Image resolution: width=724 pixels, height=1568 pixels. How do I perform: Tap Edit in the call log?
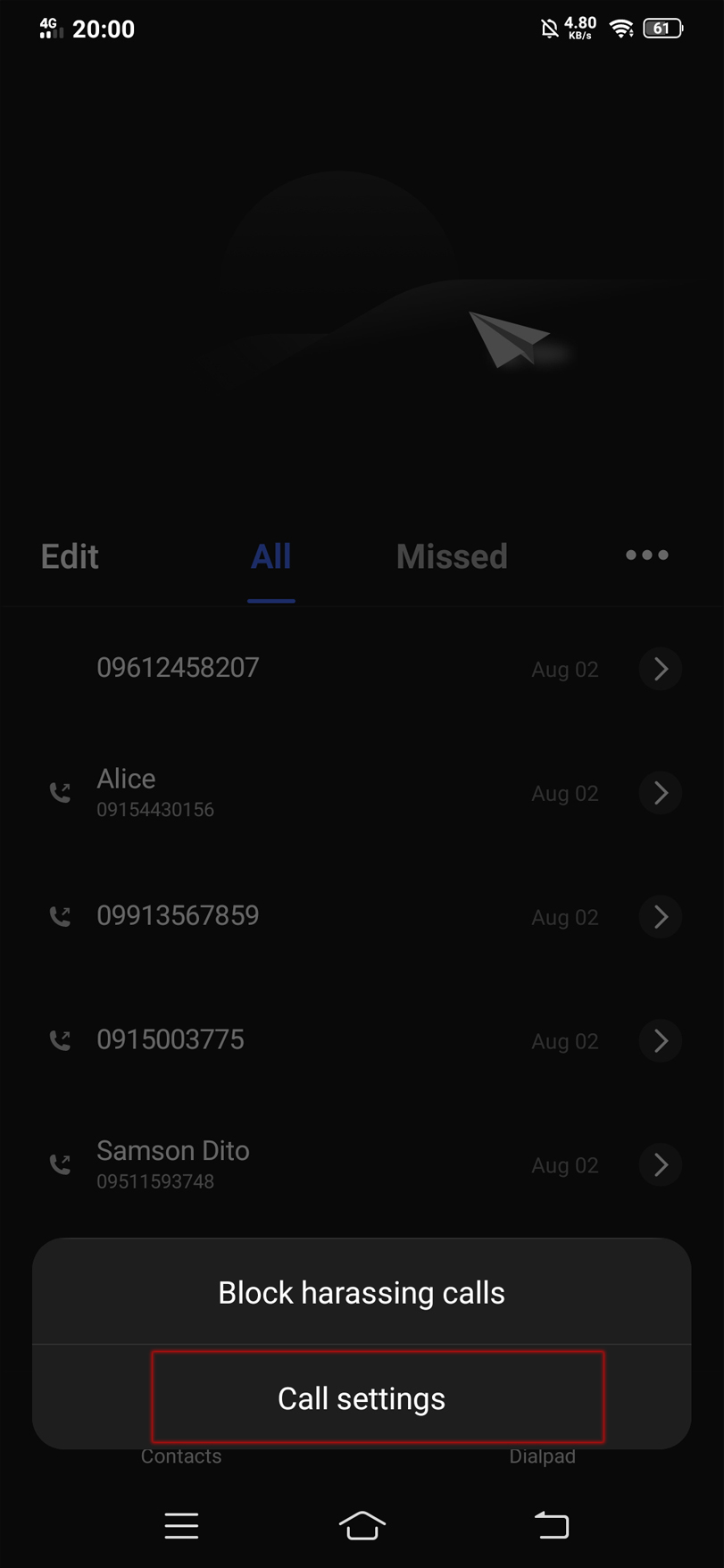click(x=70, y=556)
